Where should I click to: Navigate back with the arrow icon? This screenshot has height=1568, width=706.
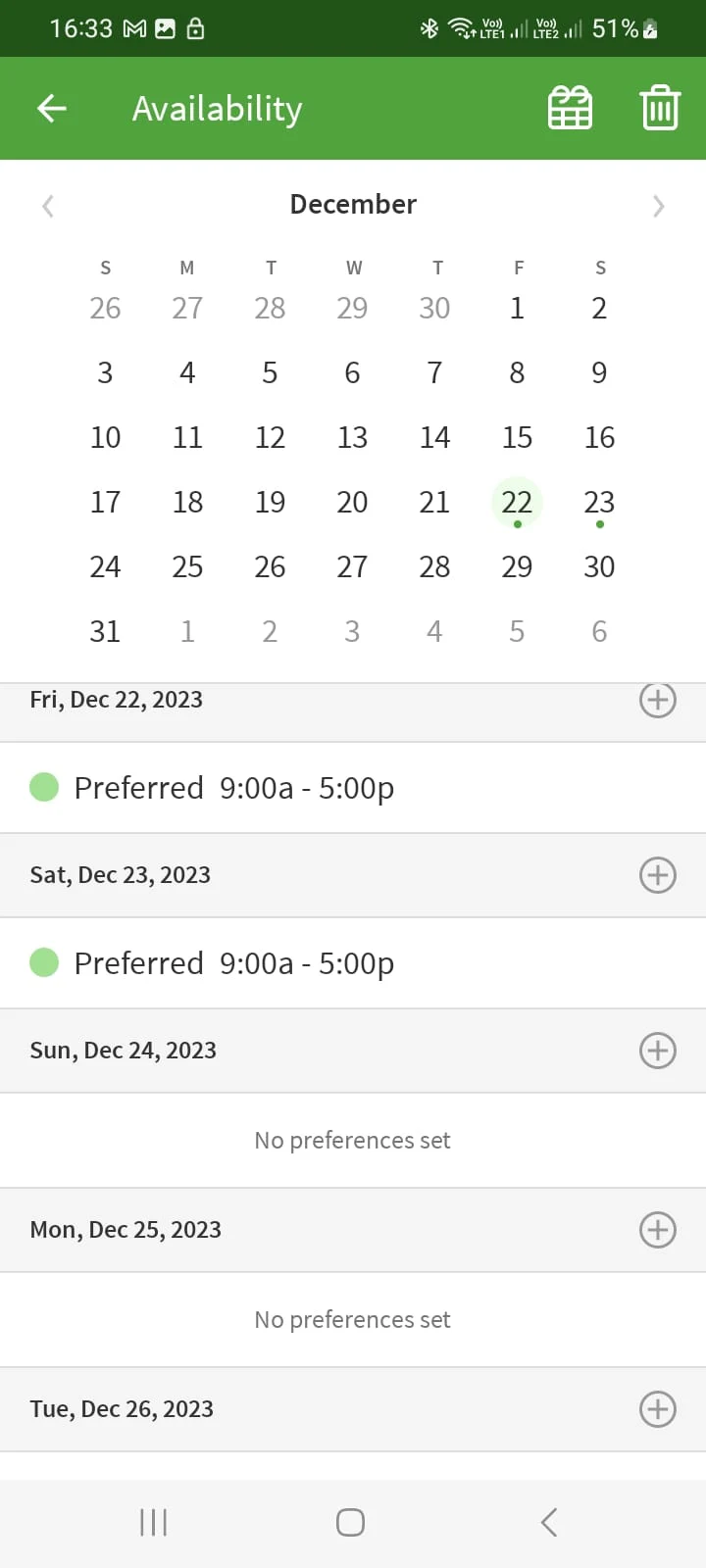[x=50, y=108]
